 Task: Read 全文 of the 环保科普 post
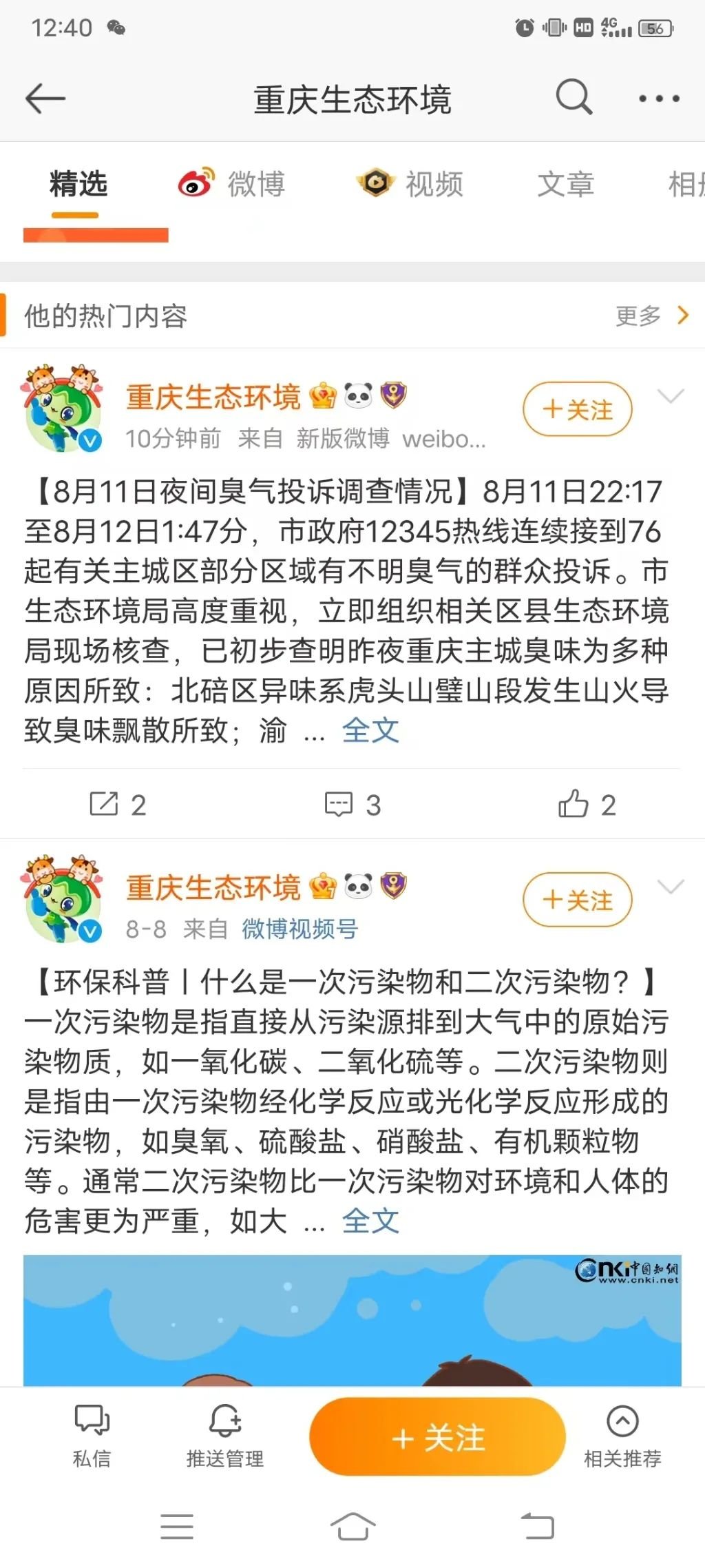click(370, 1221)
